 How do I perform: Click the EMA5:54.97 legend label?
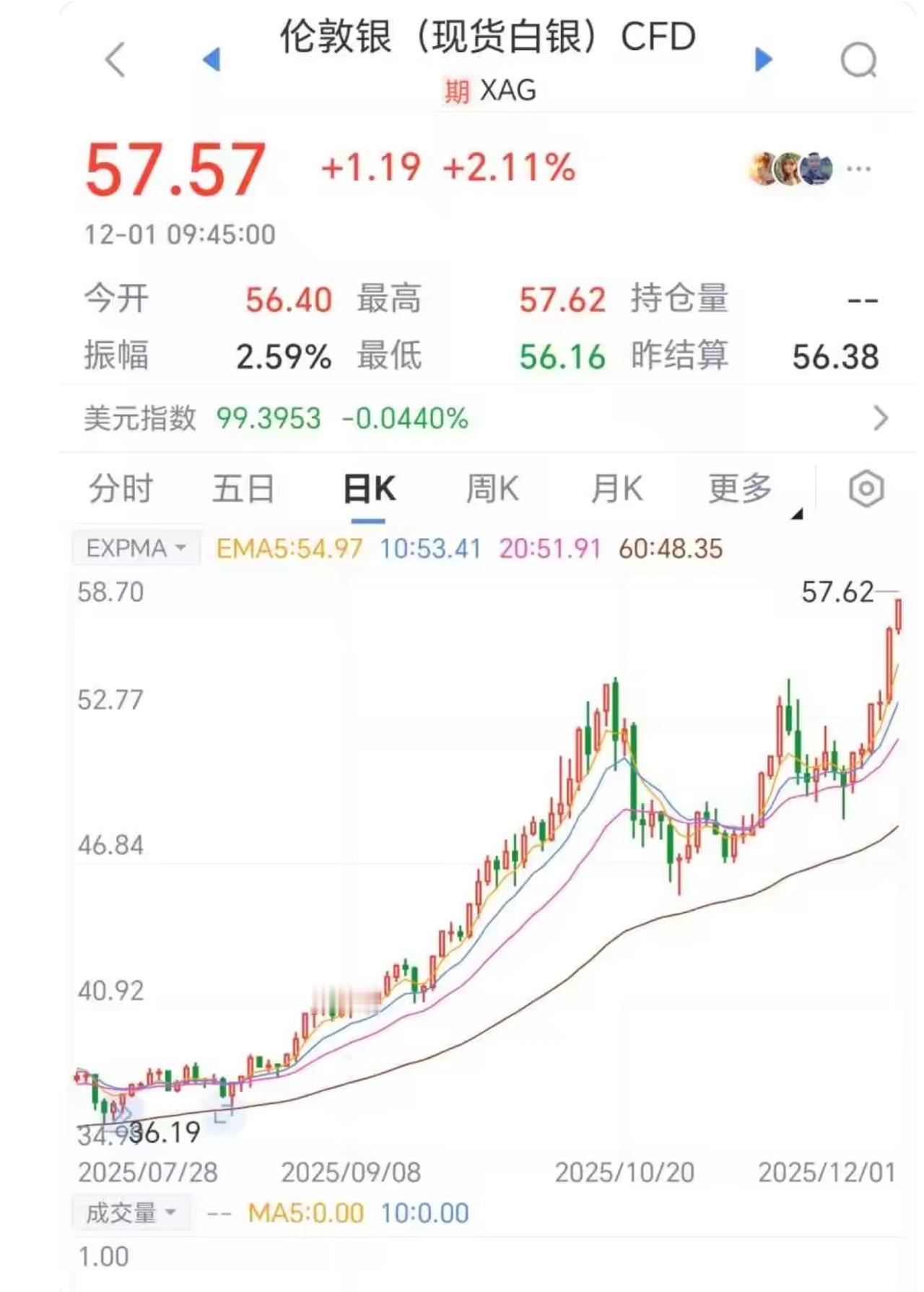[288, 549]
